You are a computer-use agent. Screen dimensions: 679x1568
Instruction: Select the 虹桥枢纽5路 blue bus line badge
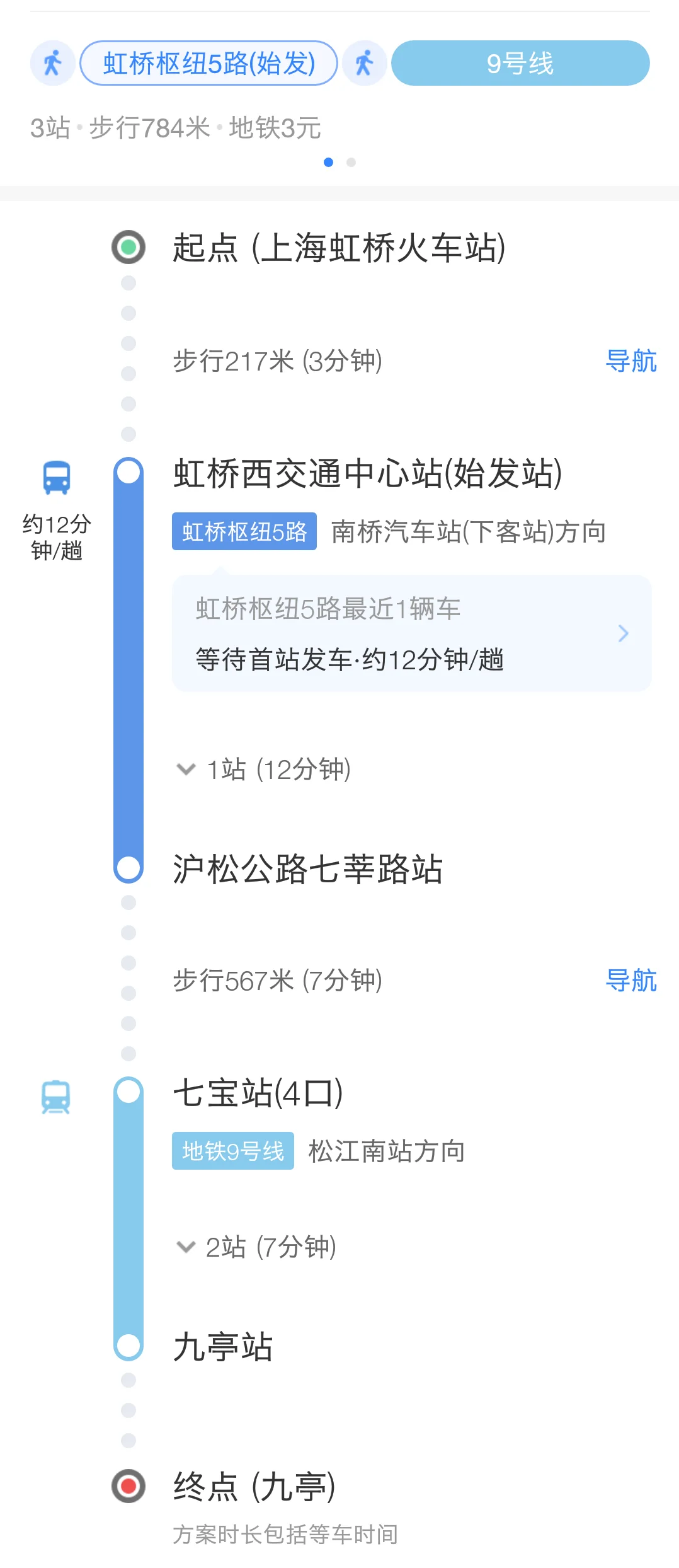pos(244,531)
